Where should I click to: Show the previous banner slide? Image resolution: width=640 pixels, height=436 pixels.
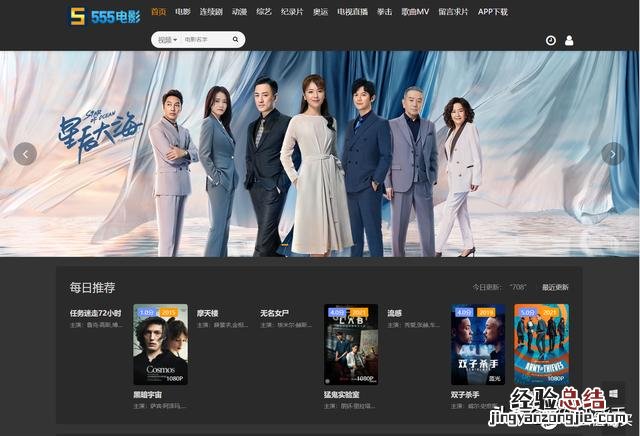(25, 153)
